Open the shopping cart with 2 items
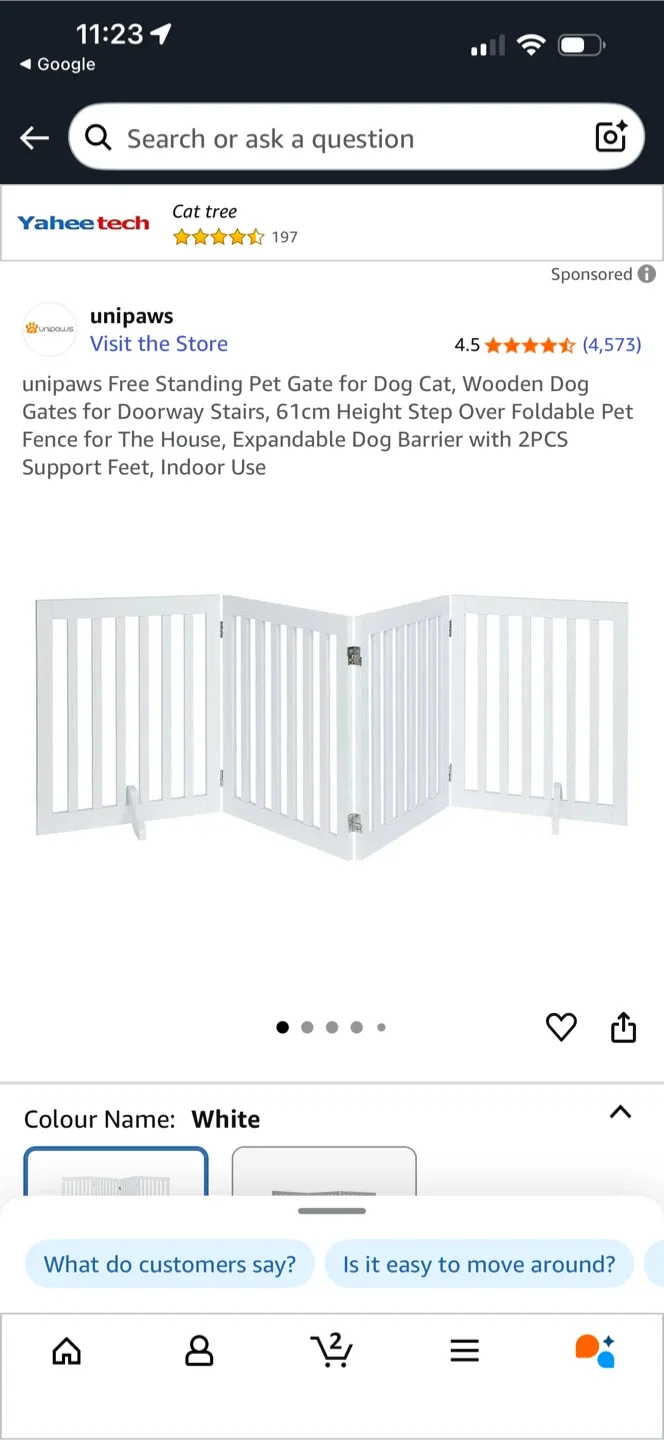Screen dimensions: 664x1440 click(331, 1350)
